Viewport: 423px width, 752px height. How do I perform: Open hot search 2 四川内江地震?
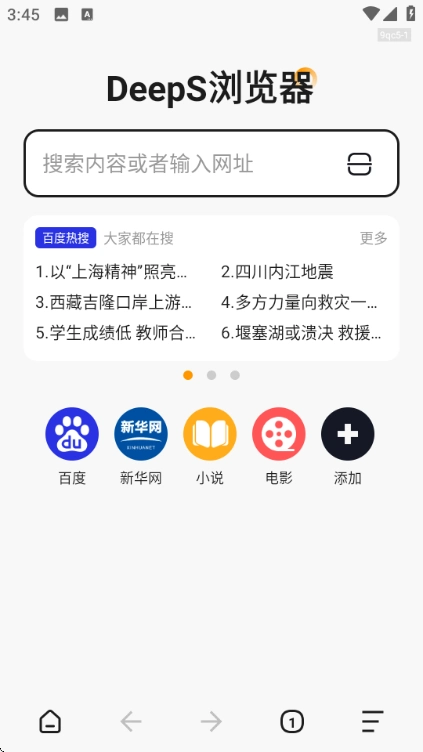click(x=277, y=272)
